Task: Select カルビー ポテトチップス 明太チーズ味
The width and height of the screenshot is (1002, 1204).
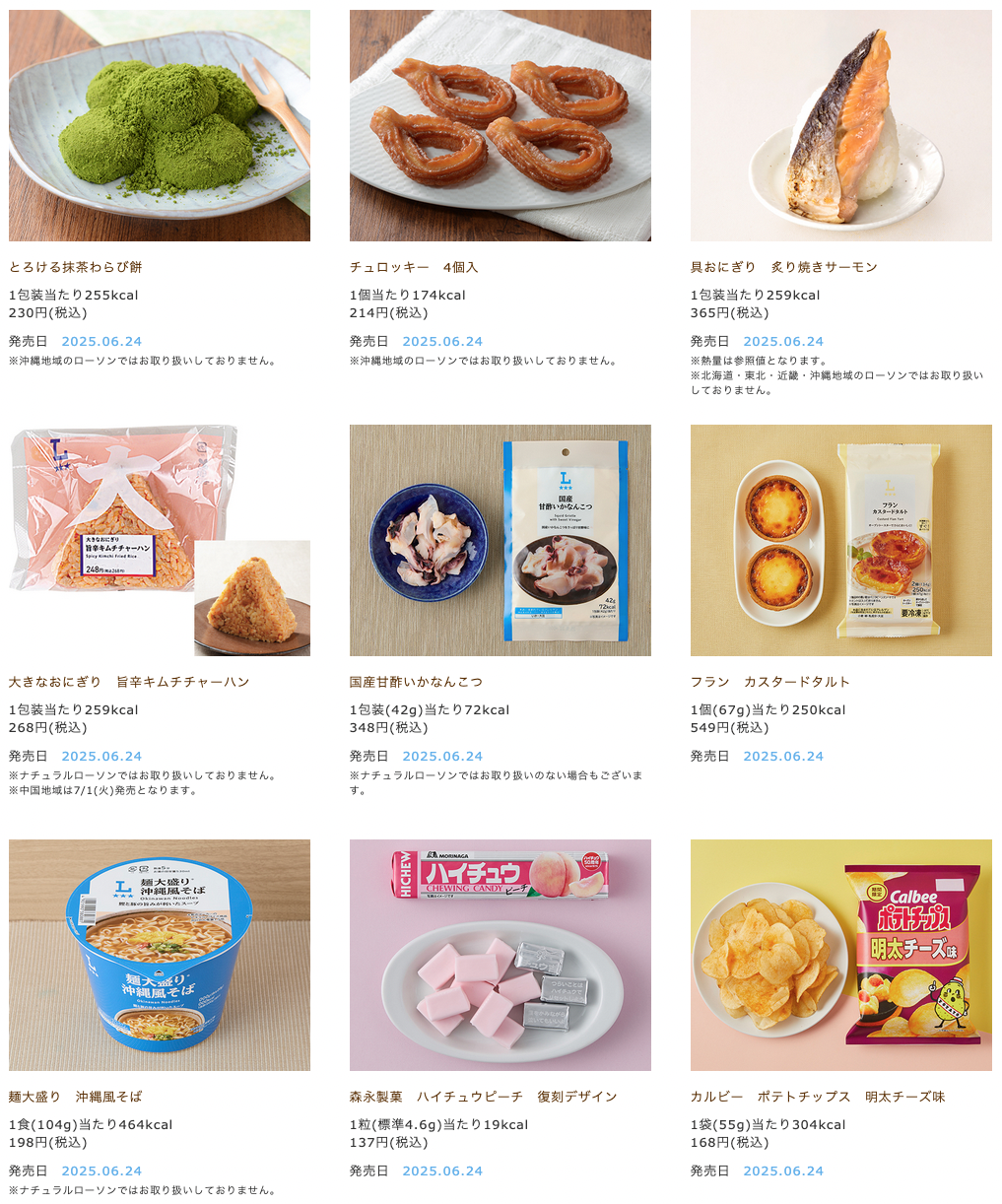Action: (817, 1097)
